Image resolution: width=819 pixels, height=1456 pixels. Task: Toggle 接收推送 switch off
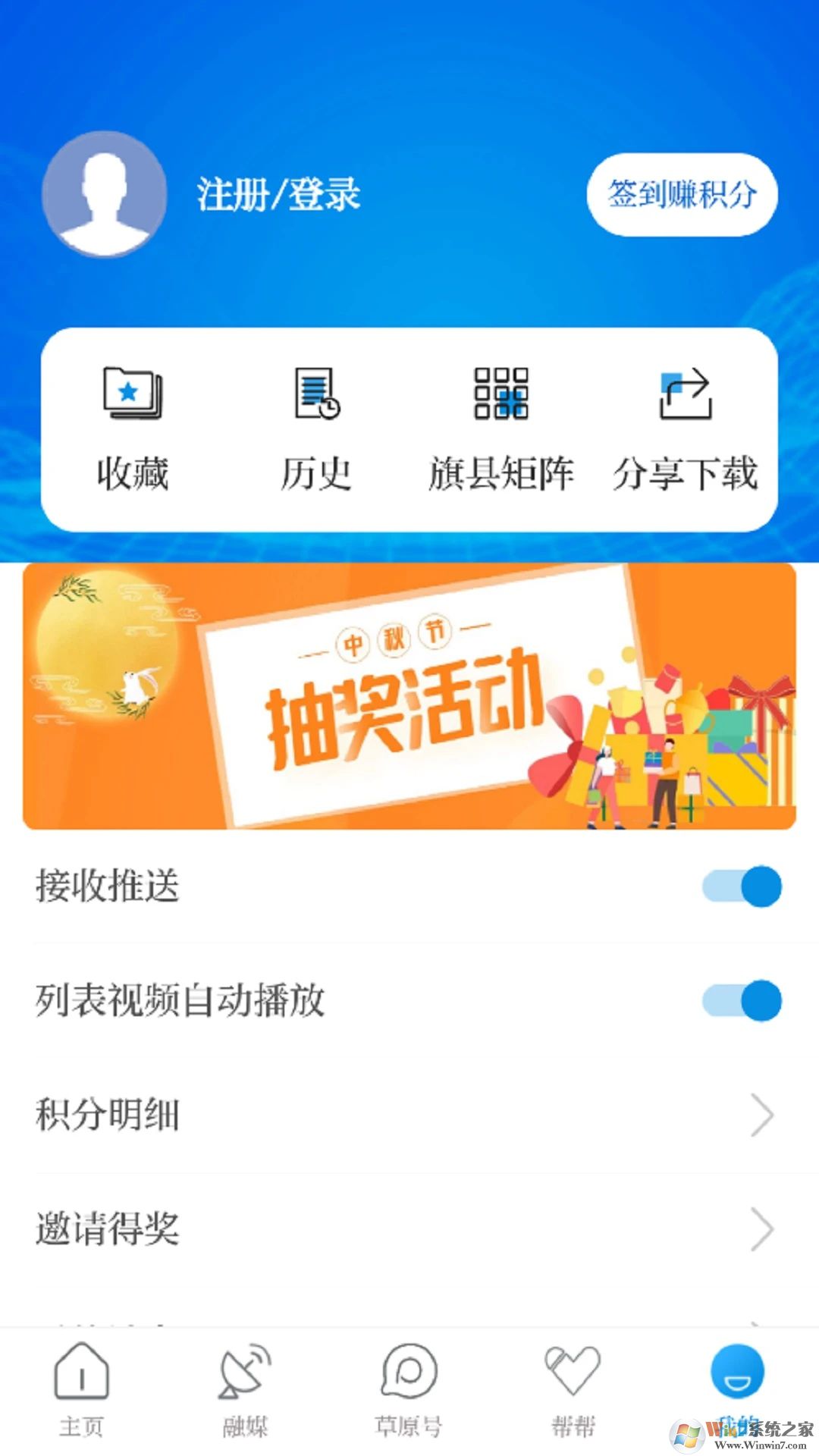[742, 886]
